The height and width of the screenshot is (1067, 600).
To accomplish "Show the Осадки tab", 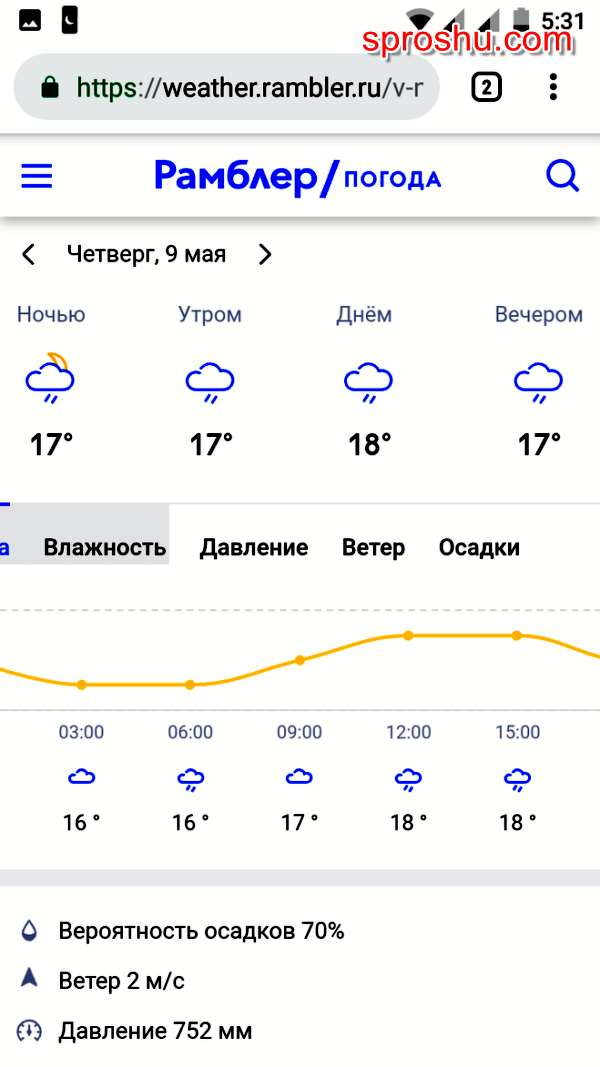I will click(479, 547).
